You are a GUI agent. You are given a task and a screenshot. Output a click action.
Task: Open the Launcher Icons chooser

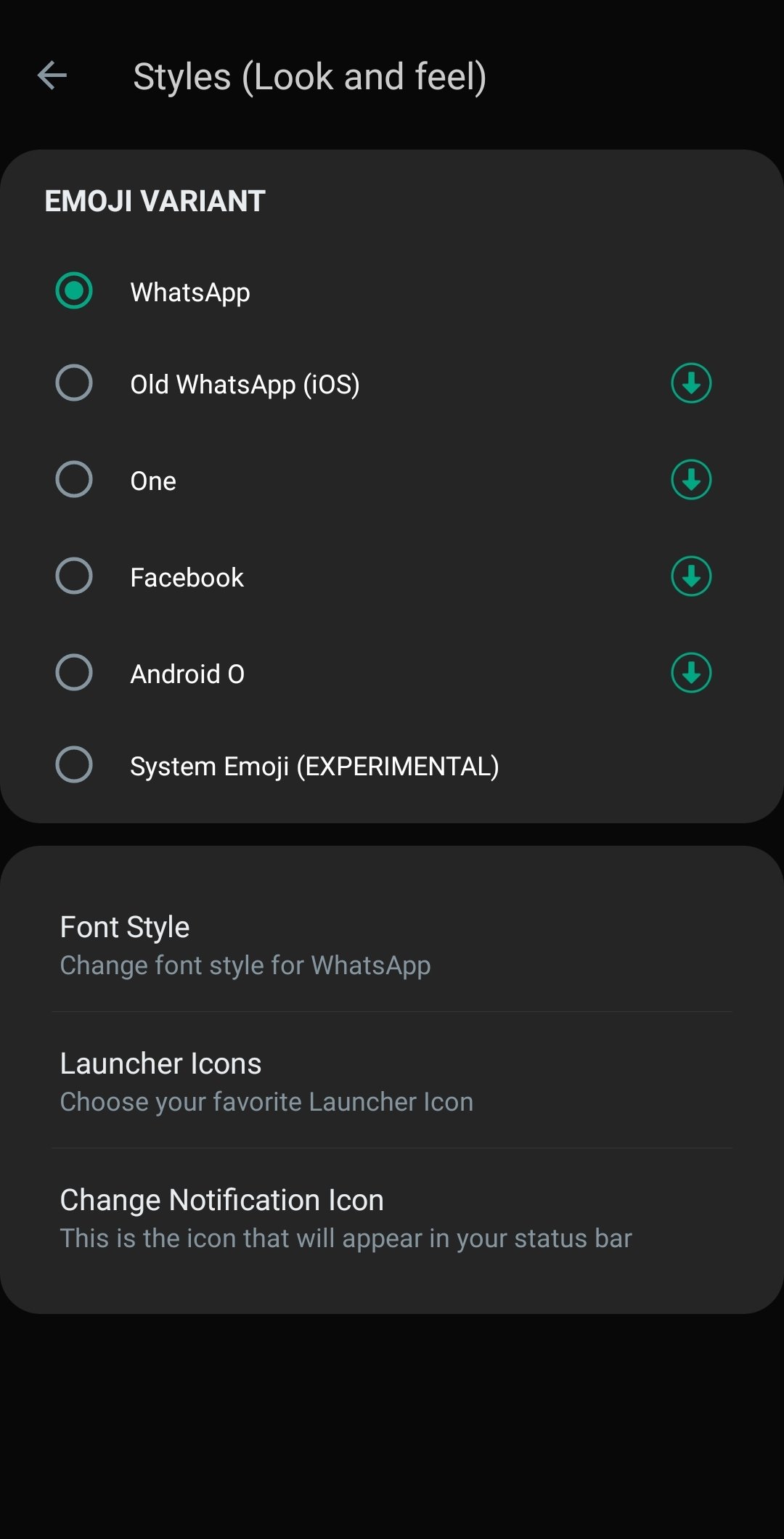pos(160,1063)
